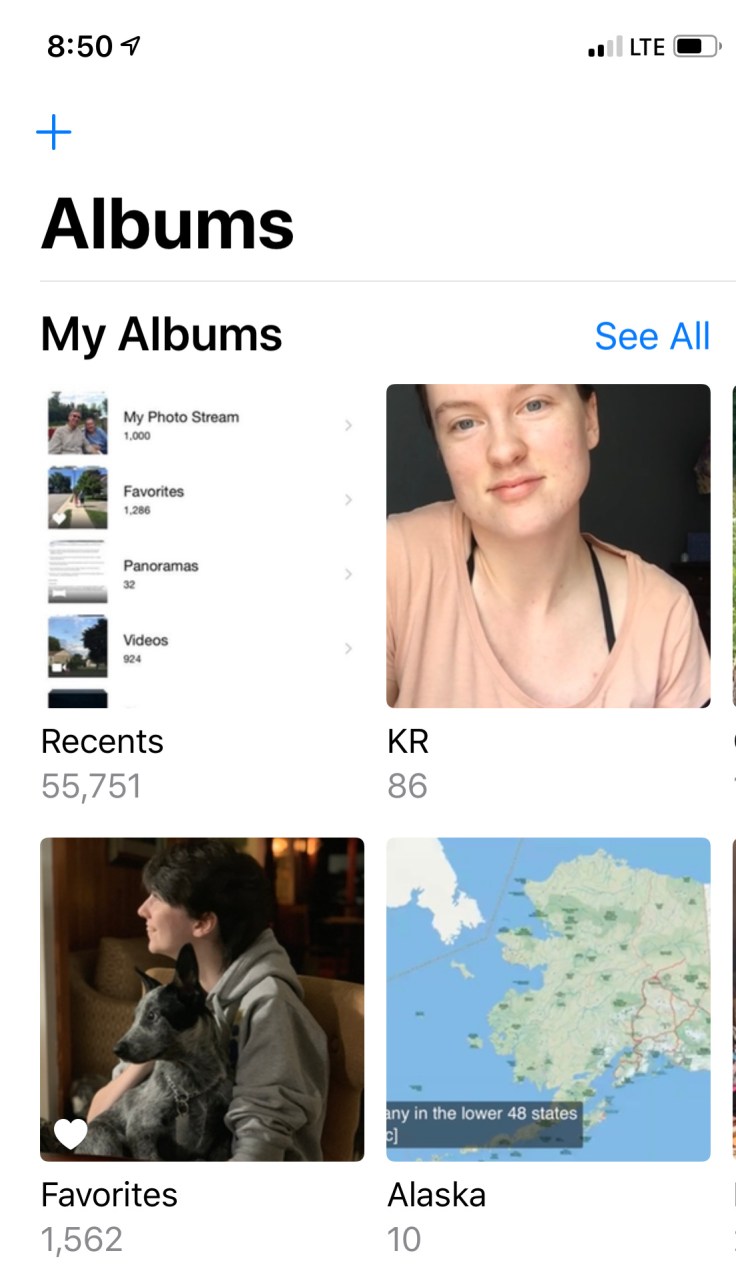736x1271 pixels.
Task: Open the KR album
Action: 548,546
